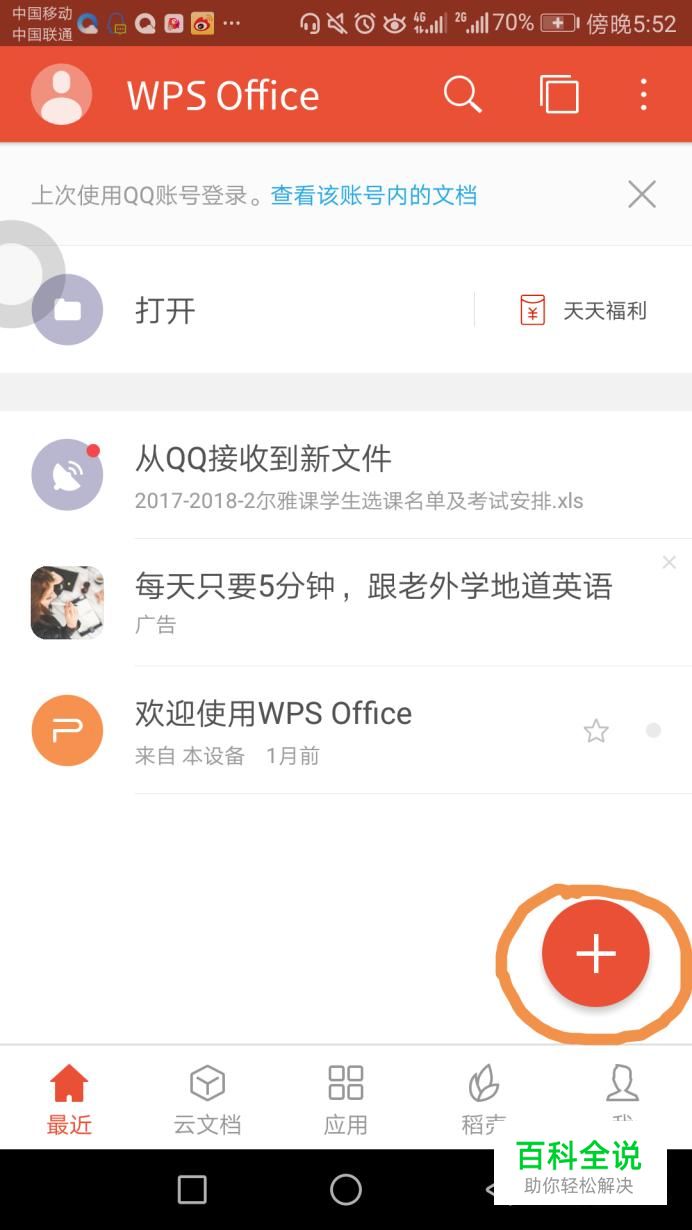Image resolution: width=692 pixels, height=1230 pixels.
Task: View documents in the QQ account link
Action: coord(373,195)
